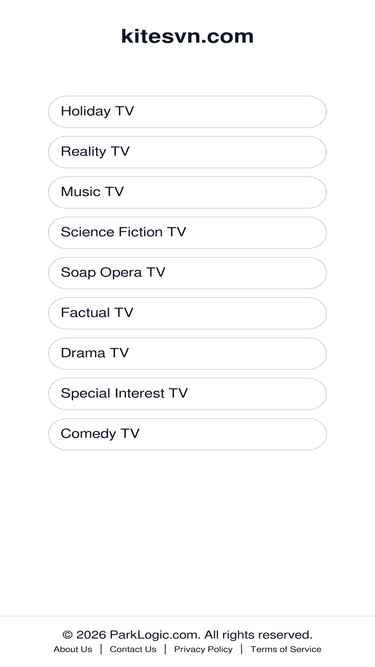375x667 pixels.
Task: View the Privacy Policy
Action: [203, 649]
